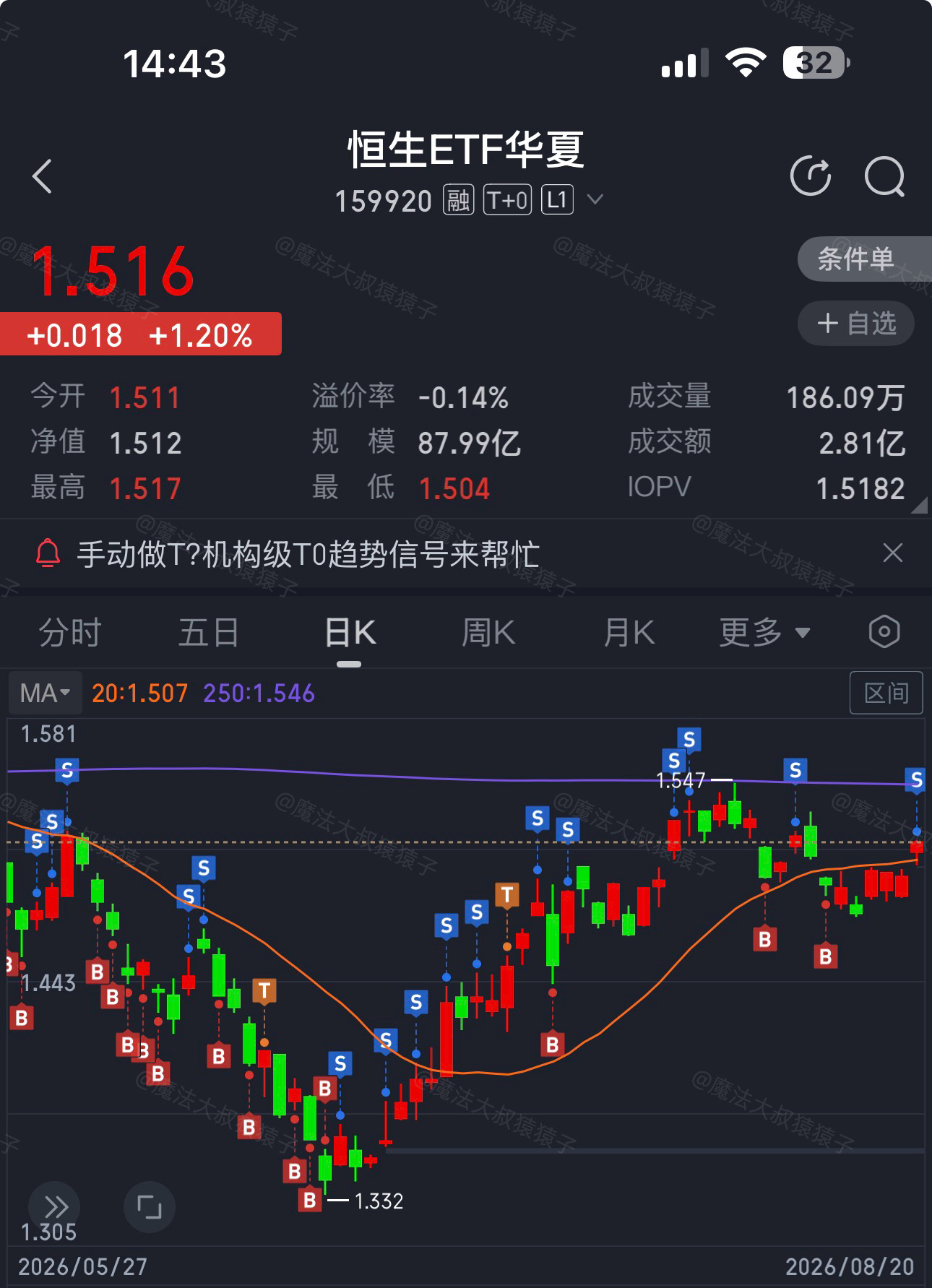Refresh the quote data

point(811,176)
